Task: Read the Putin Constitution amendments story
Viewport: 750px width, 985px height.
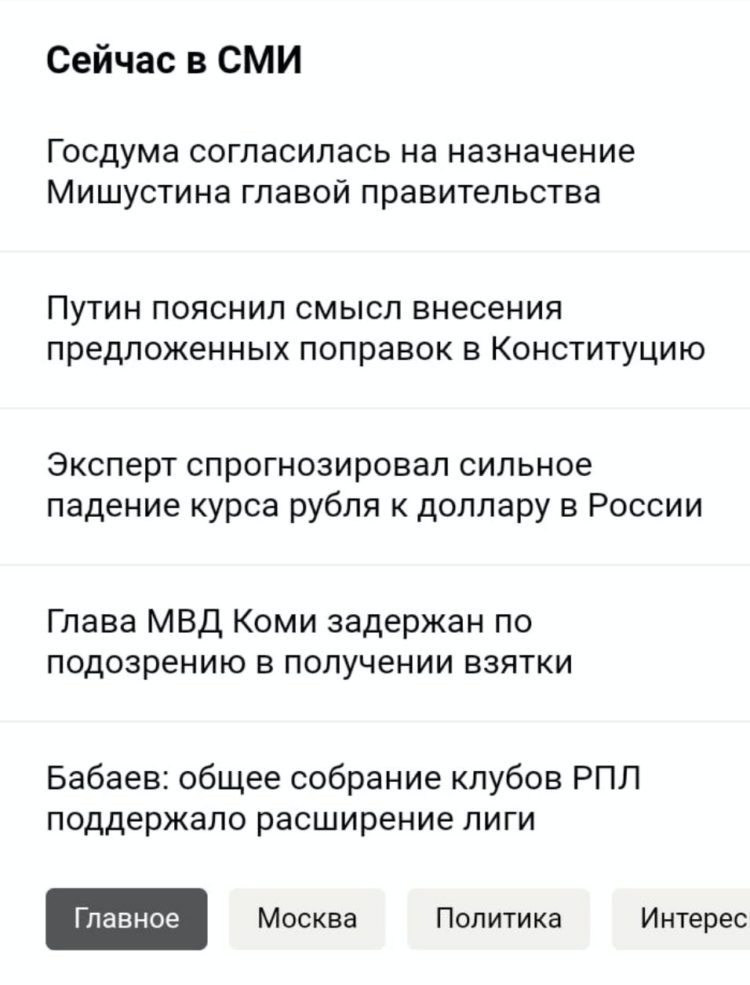Action: coord(375,329)
